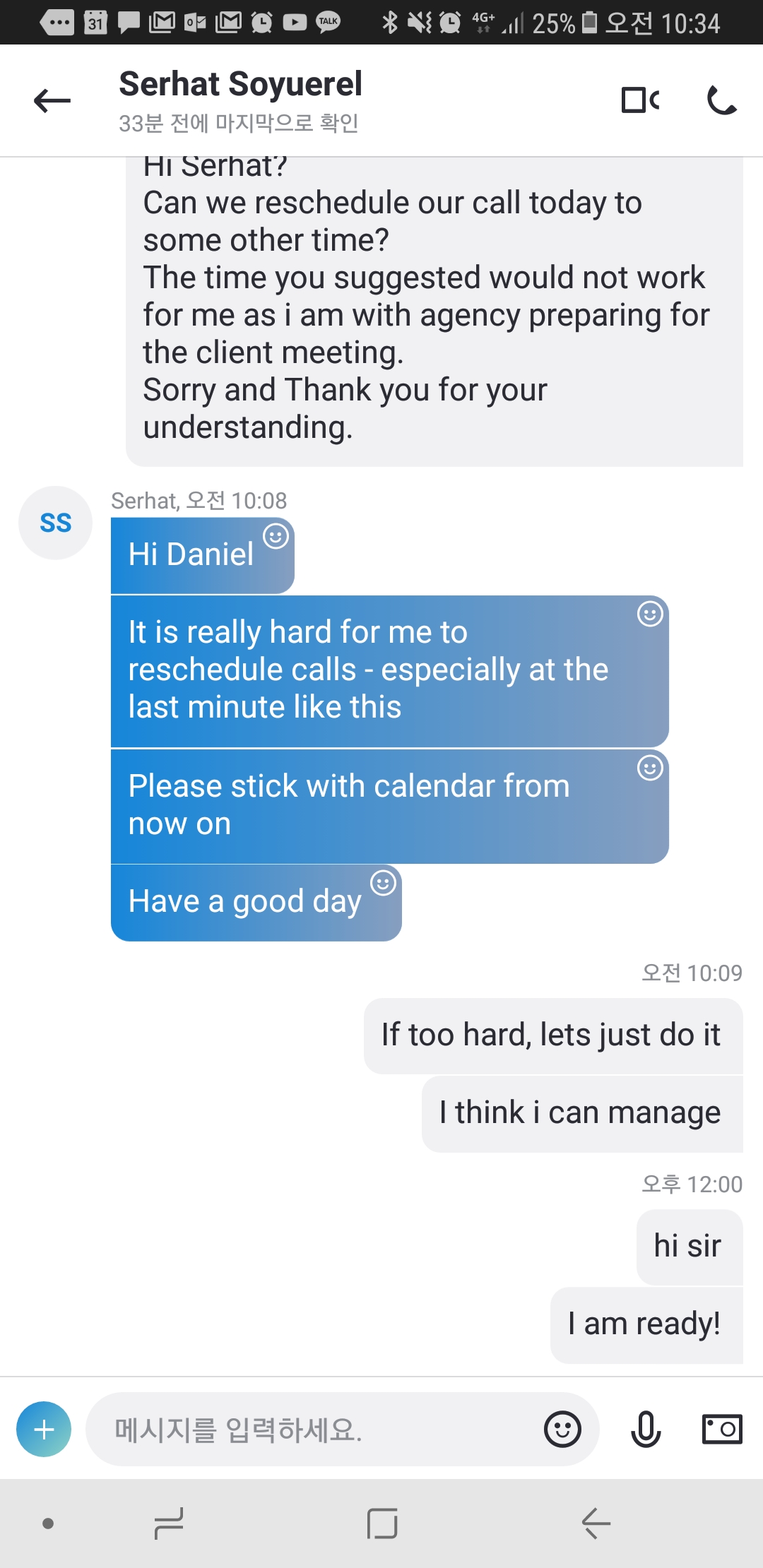763x1568 pixels.
Task: Start a voice call with Serhat
Action: click(x=721, y=100)
